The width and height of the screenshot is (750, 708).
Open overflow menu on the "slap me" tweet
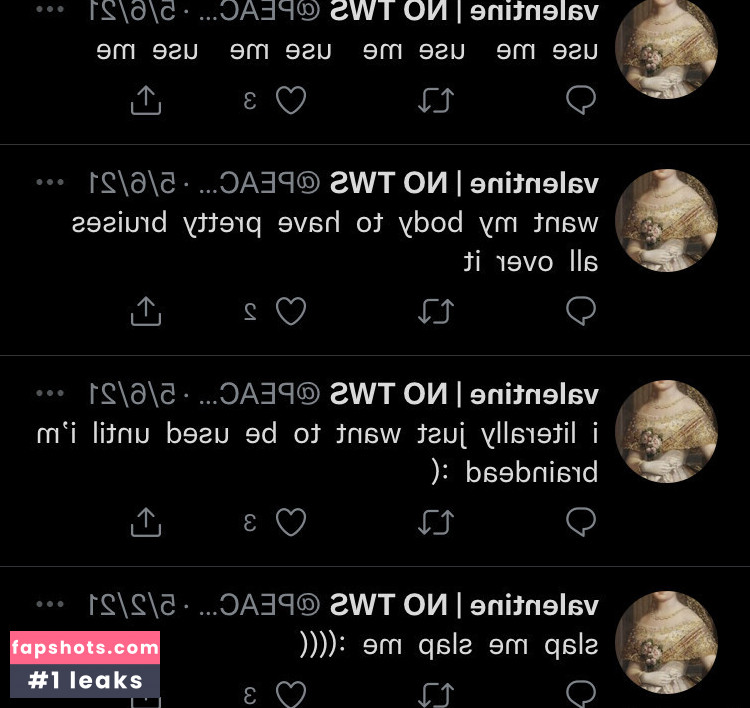click(50, 605)
